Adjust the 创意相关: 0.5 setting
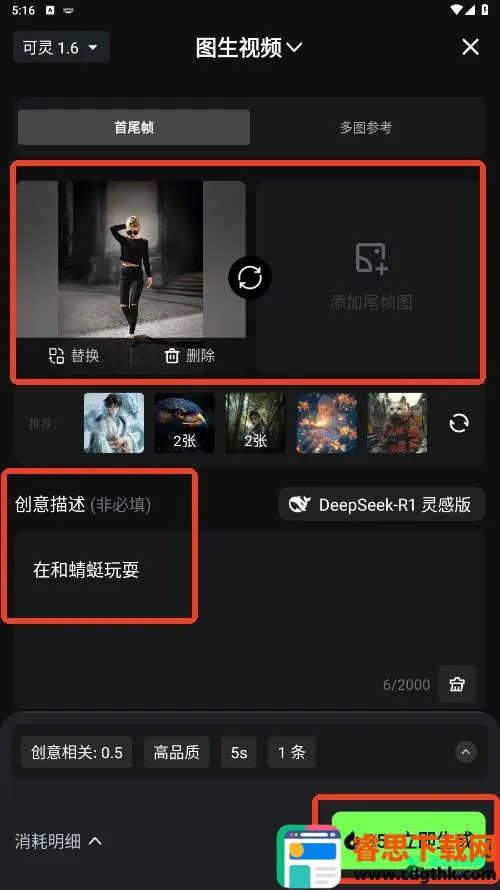This screenshot has width=500, height=890. [x=77, y=753]
